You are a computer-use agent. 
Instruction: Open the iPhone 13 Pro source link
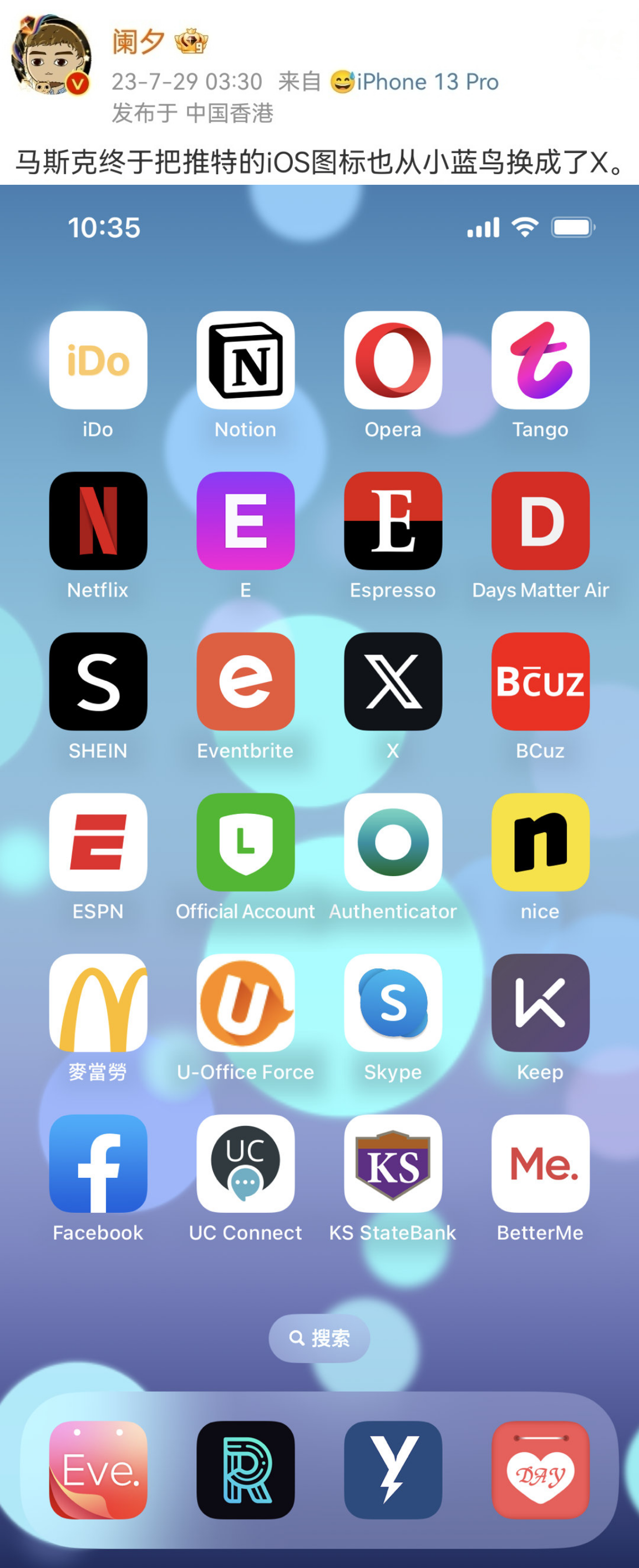coord(427,82)
